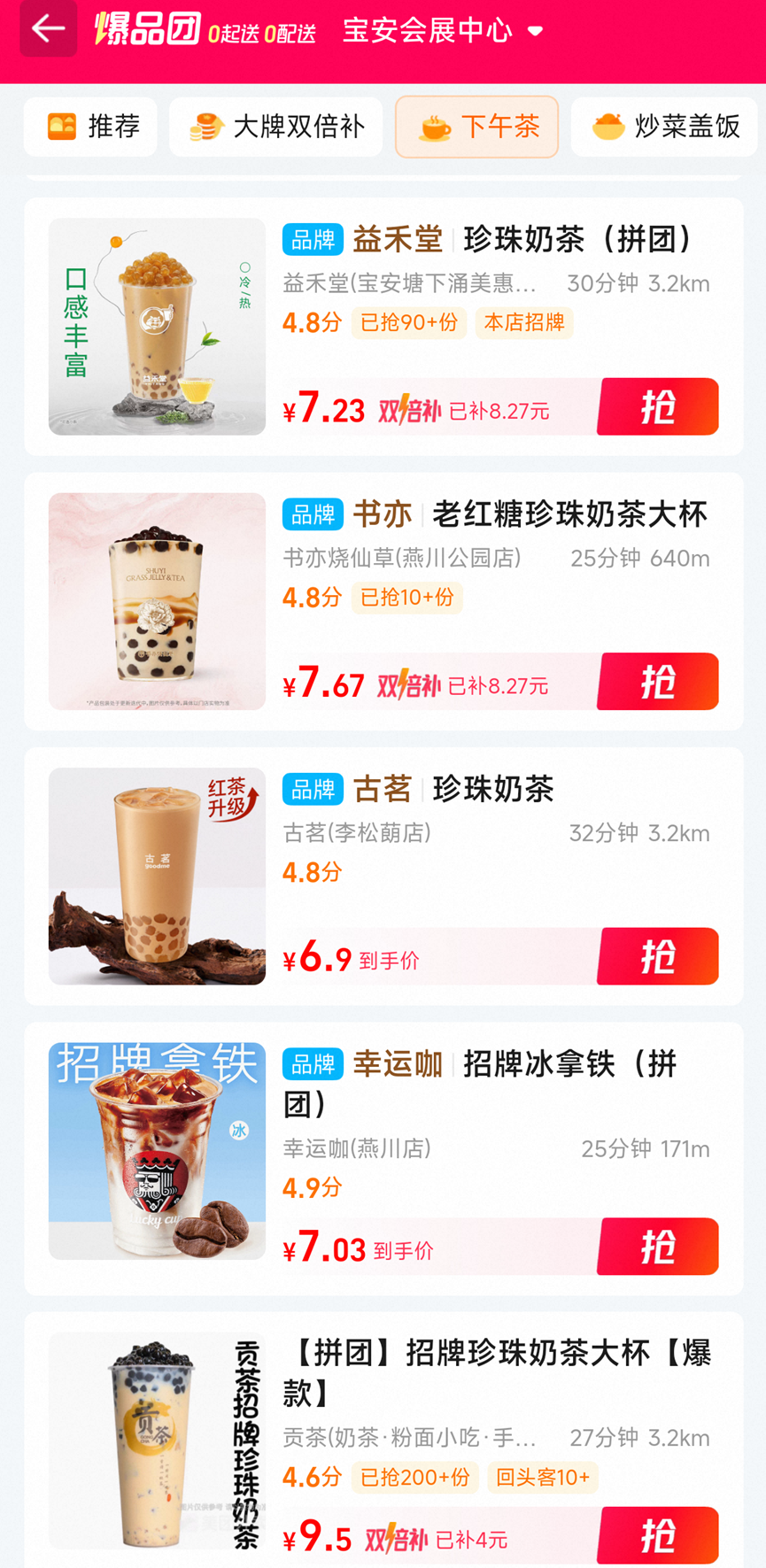Open the 宝安会展中心 location dropdown
This screenshot has height=1568, width=766.
click(x=442, y=31)
